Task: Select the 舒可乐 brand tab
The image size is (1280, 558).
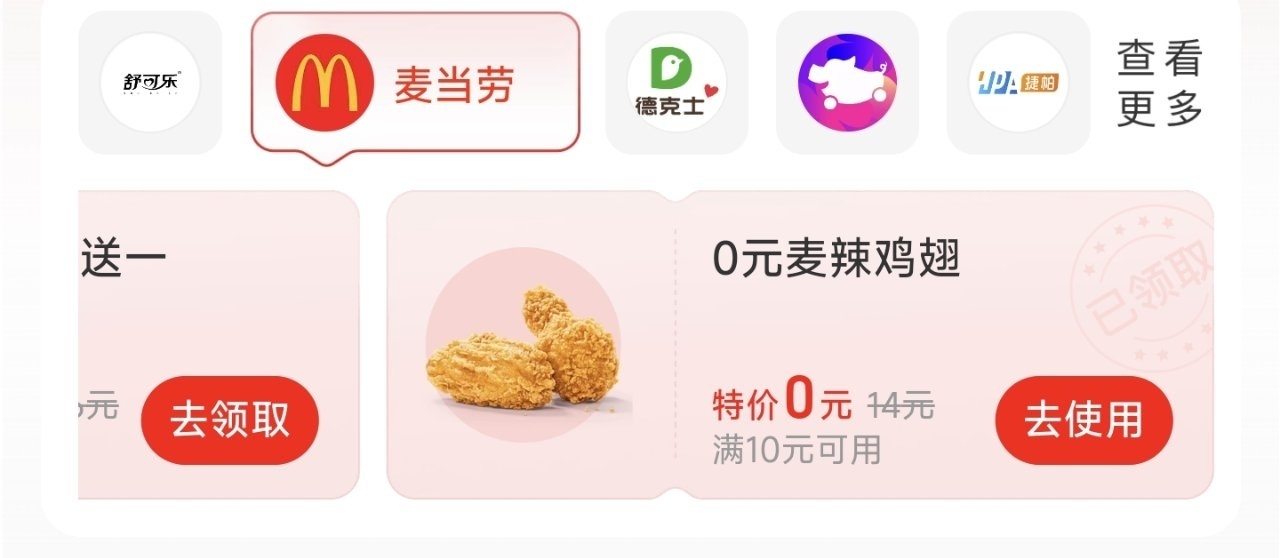Action: (150, 83)
